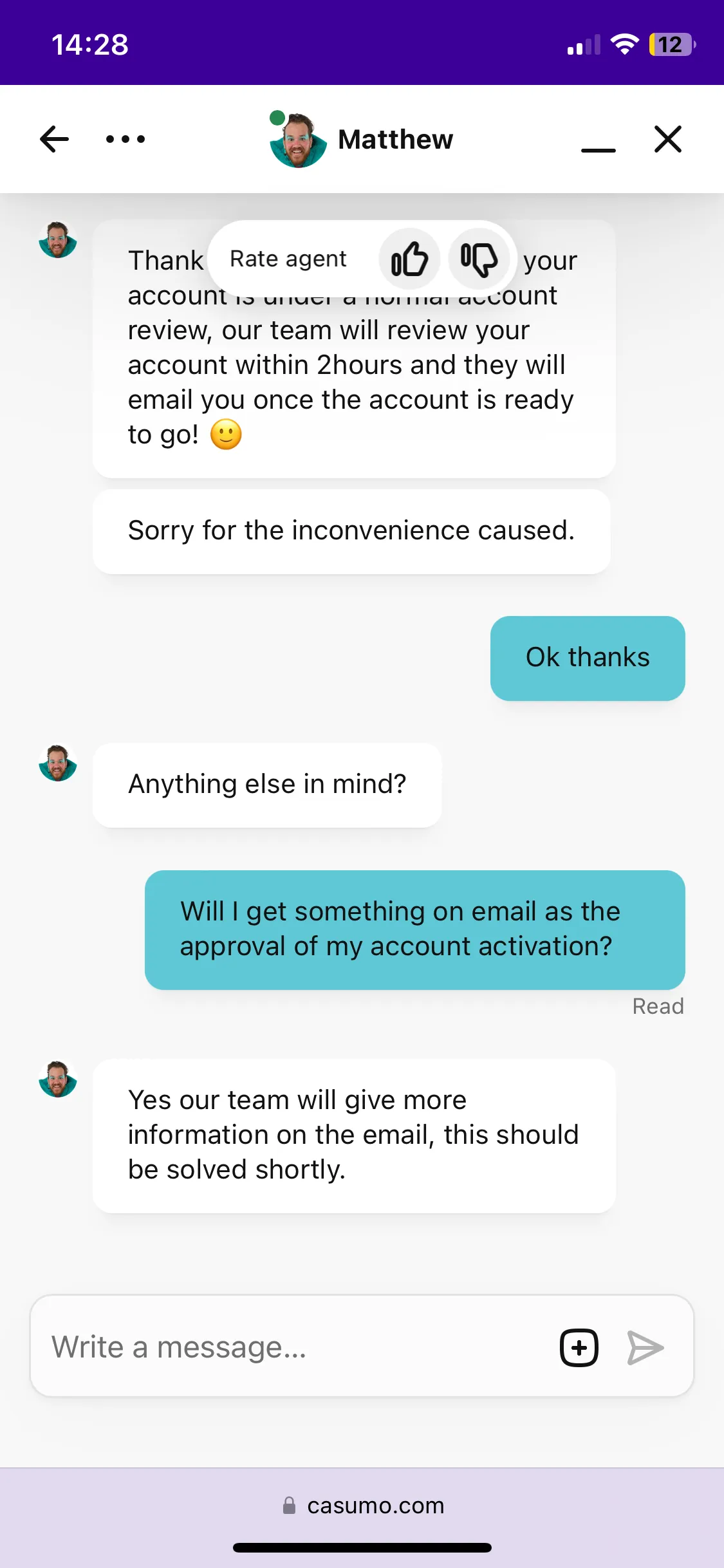This screenshot has height=1568, width=724.
Task: Open the three-dot chat options menu
Action: click(125, 139)
